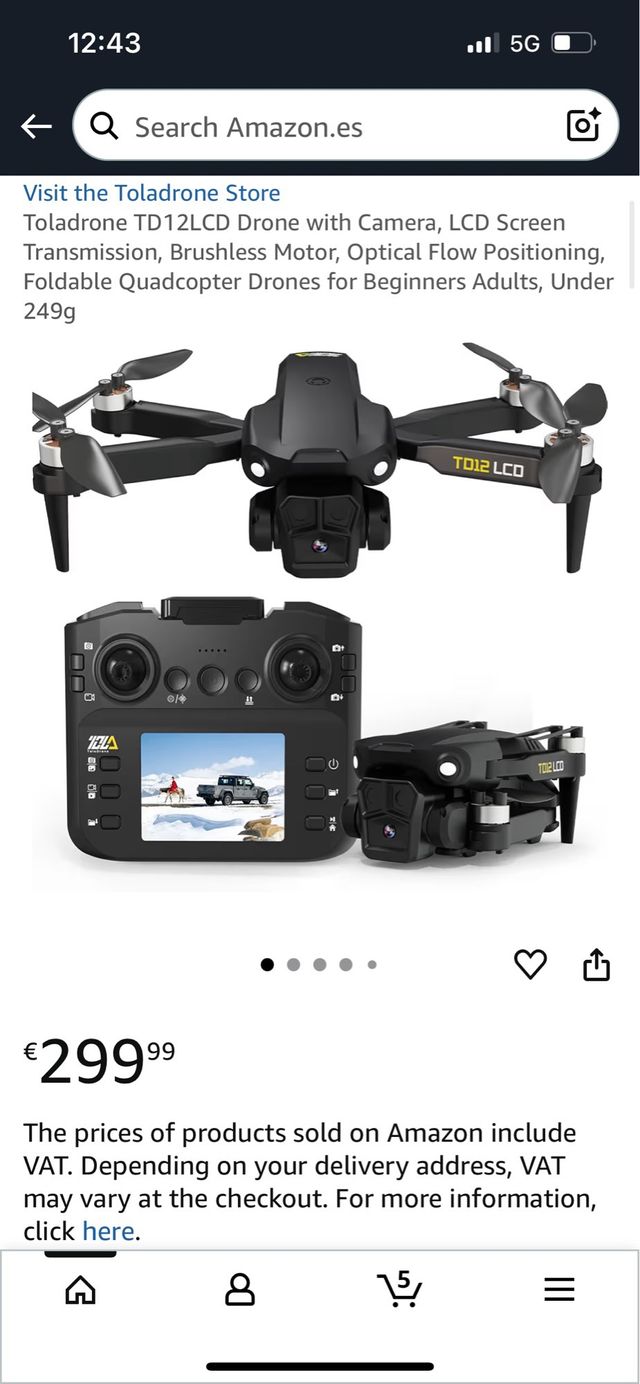The width and height of the screenshot is (640, 1384).
Task: Open the VAT information 'here' link
Action: pyautogui.click(x=108, y=1230)
